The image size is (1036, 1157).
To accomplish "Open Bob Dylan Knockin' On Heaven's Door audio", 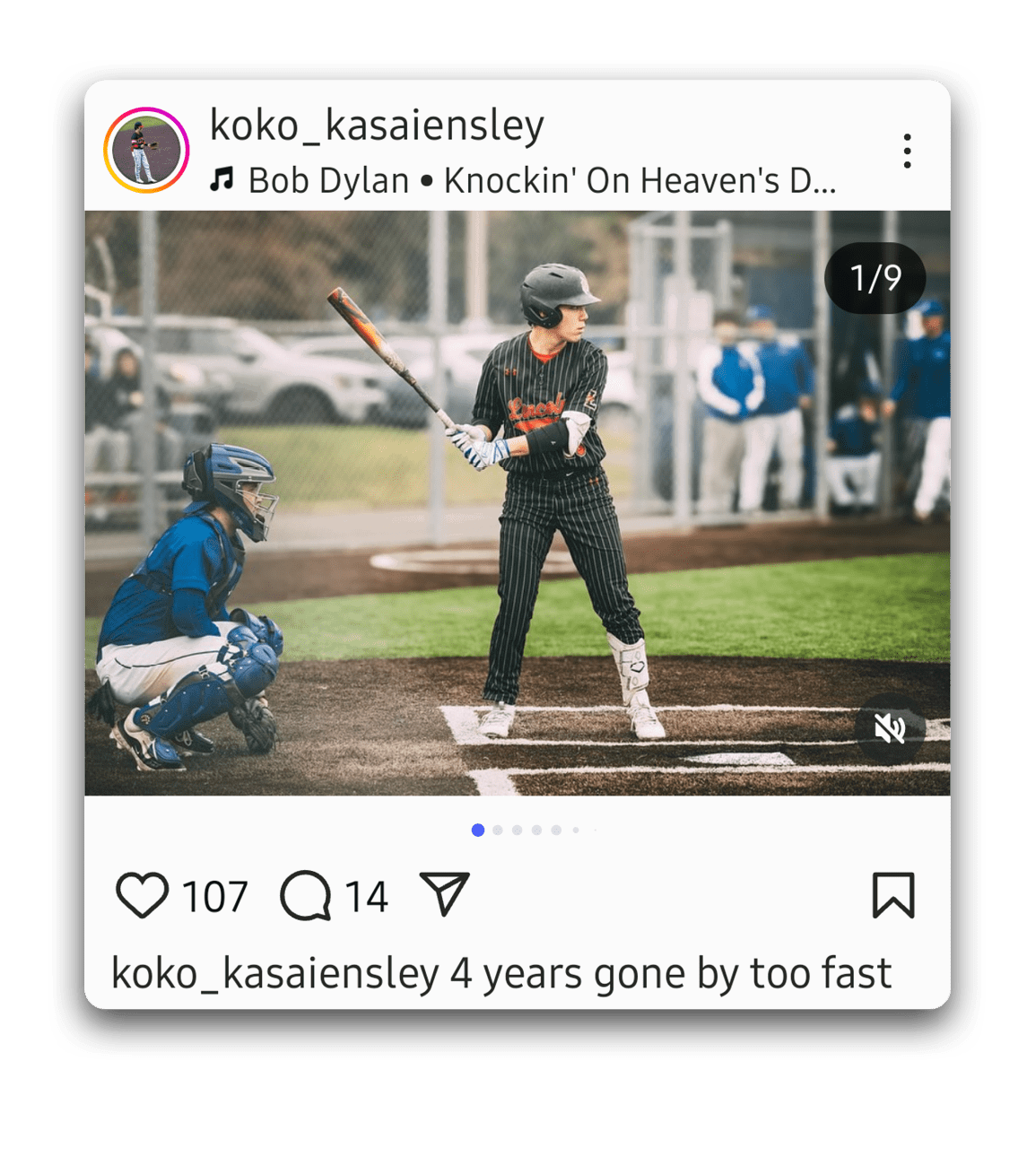I will pyautogui.click(x=523, y=181).
